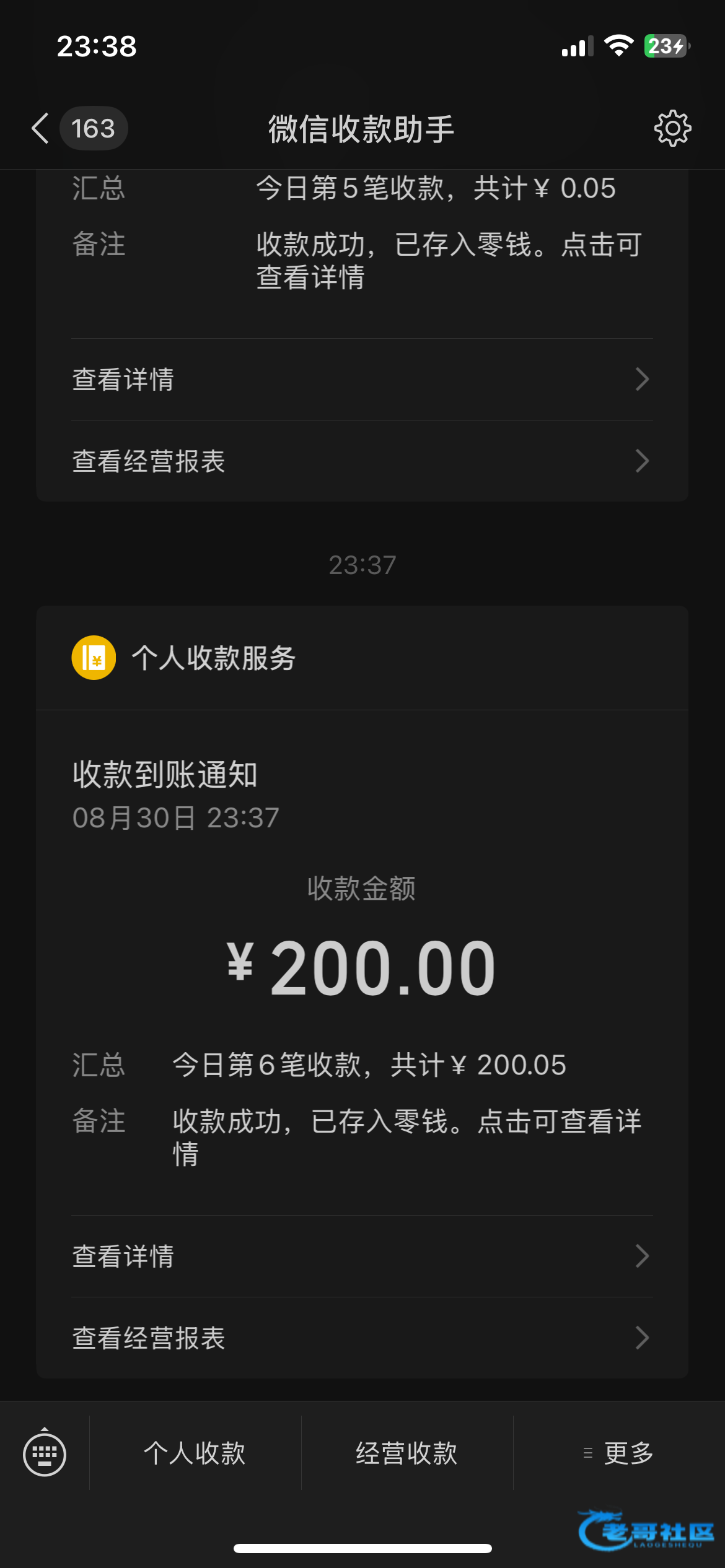This screenshot has width=725, height=1568.
Task: Open the settings gear icon
Action: (672, 129)
